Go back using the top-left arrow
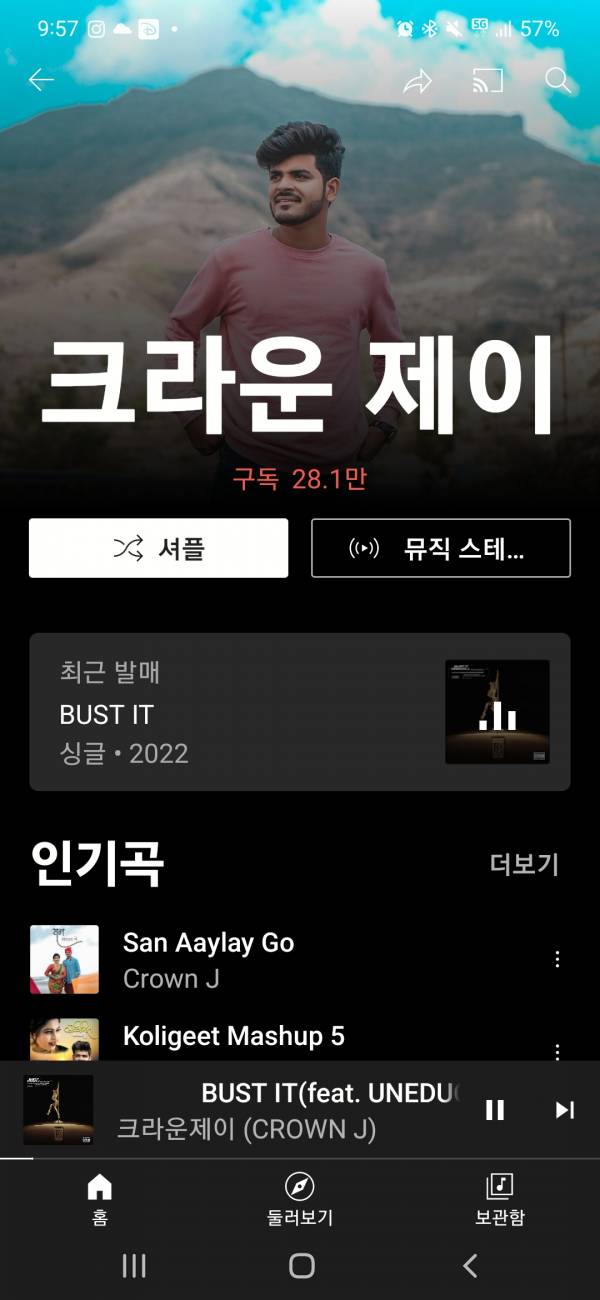The image size is (600, 1300). [x=41, y=81]
